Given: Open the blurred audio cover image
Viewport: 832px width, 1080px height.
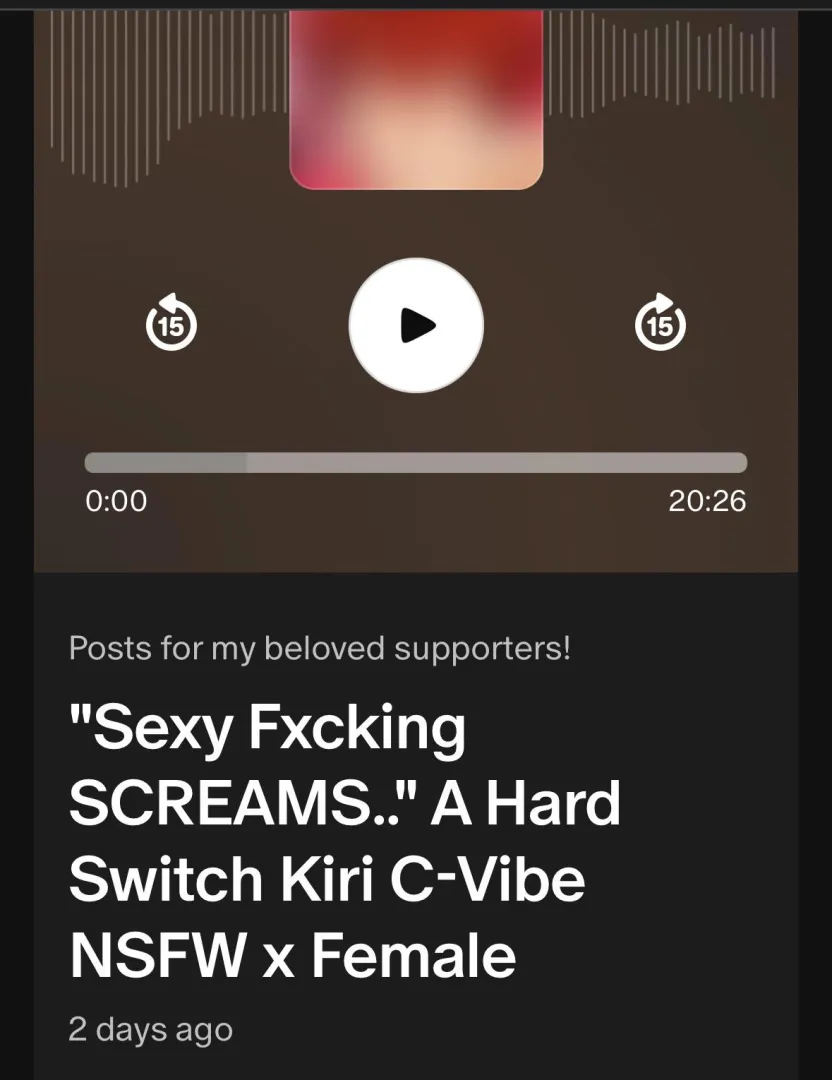Looking at the screenshot, I should tap(416, 100).
